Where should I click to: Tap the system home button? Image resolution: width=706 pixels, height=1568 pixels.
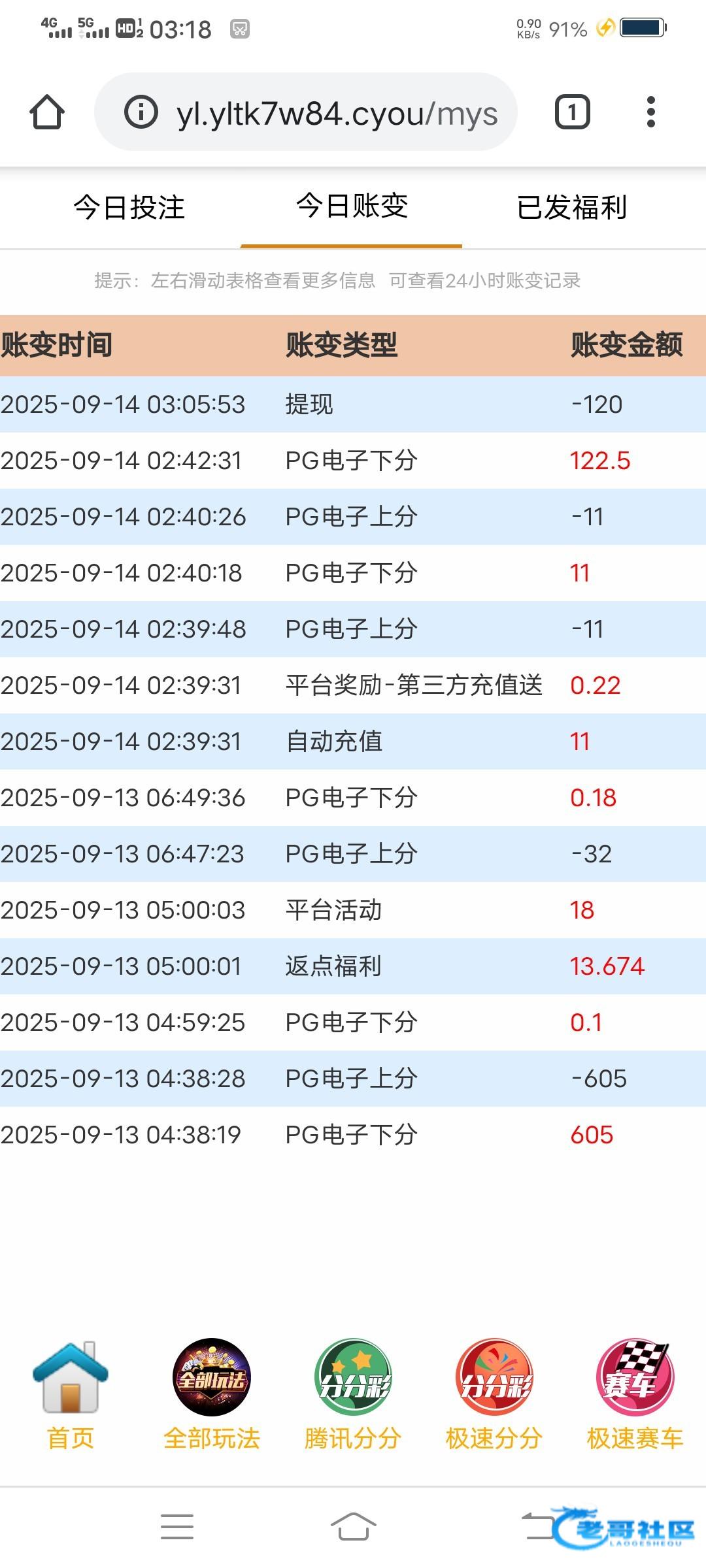pyautogui.click(x=353, y=1527)
